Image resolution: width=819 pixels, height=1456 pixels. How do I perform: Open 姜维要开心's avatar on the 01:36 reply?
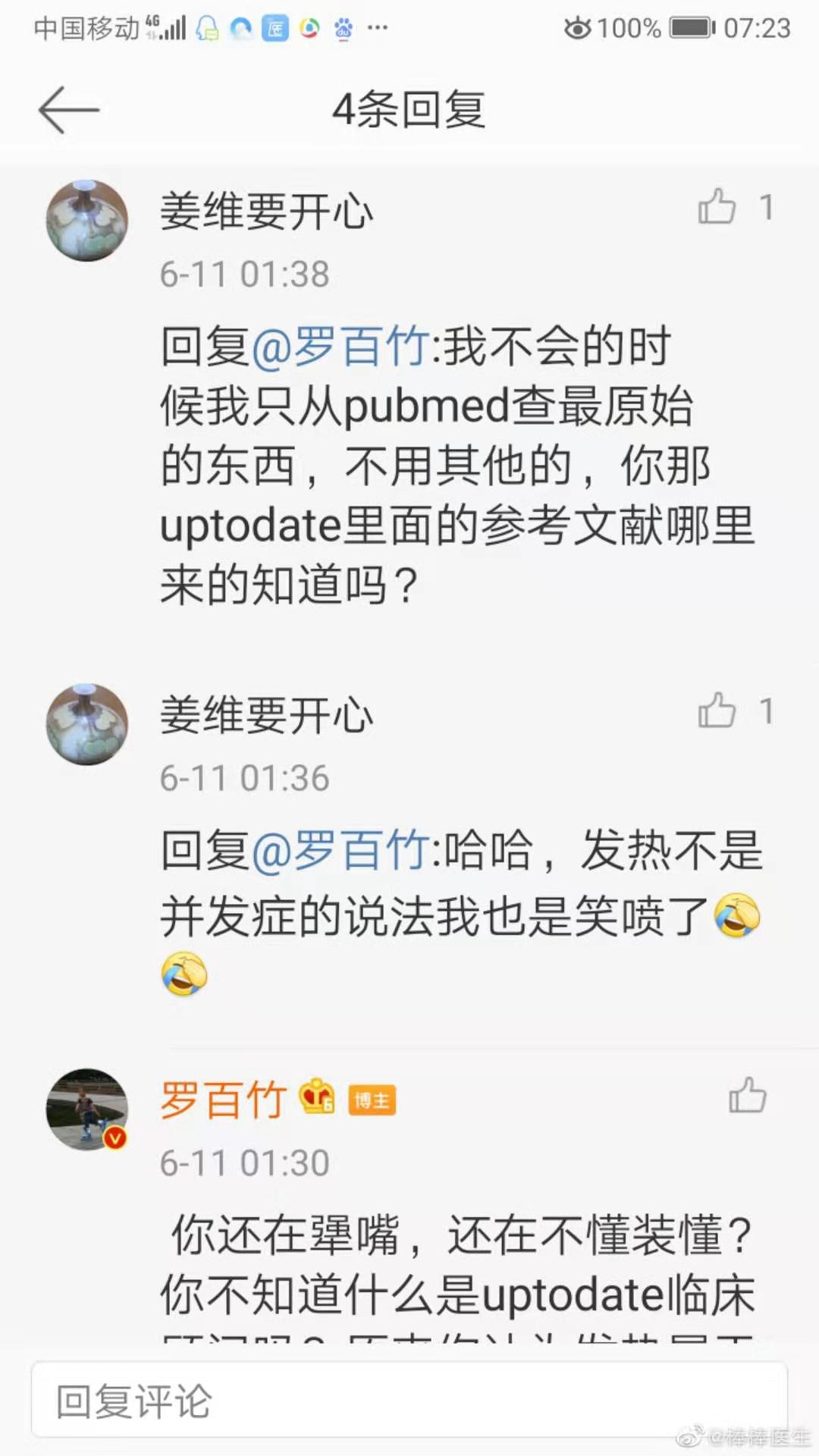click(x=87, y=724)
